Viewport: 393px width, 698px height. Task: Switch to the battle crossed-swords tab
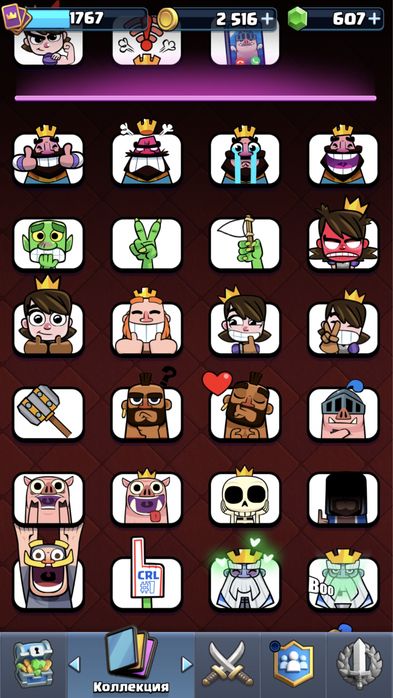click(x=224, y=665)
